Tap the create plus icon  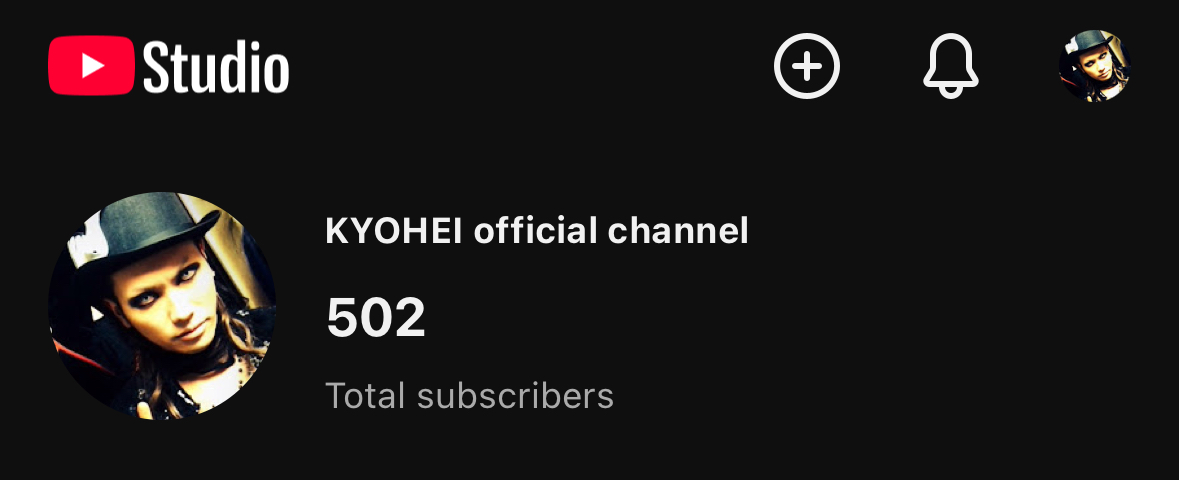(807, 67)
